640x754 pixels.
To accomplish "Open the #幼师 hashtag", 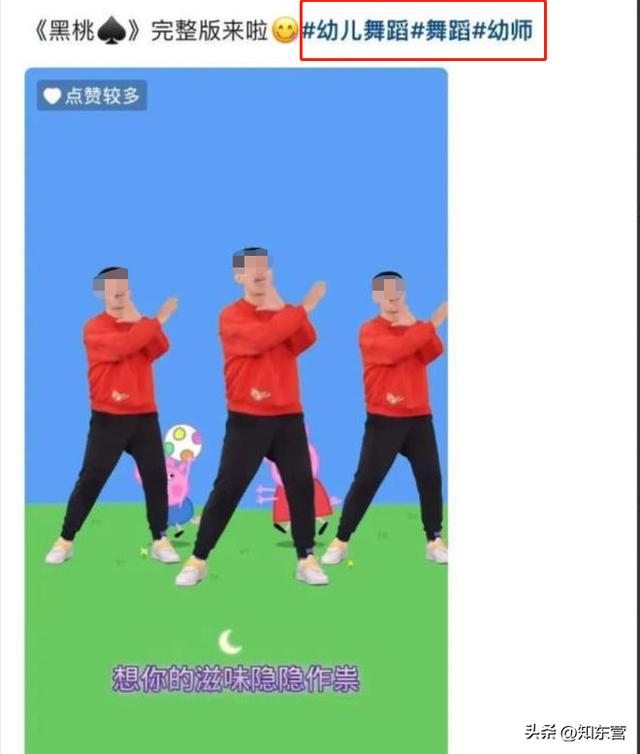I will (x=503, y=31).
